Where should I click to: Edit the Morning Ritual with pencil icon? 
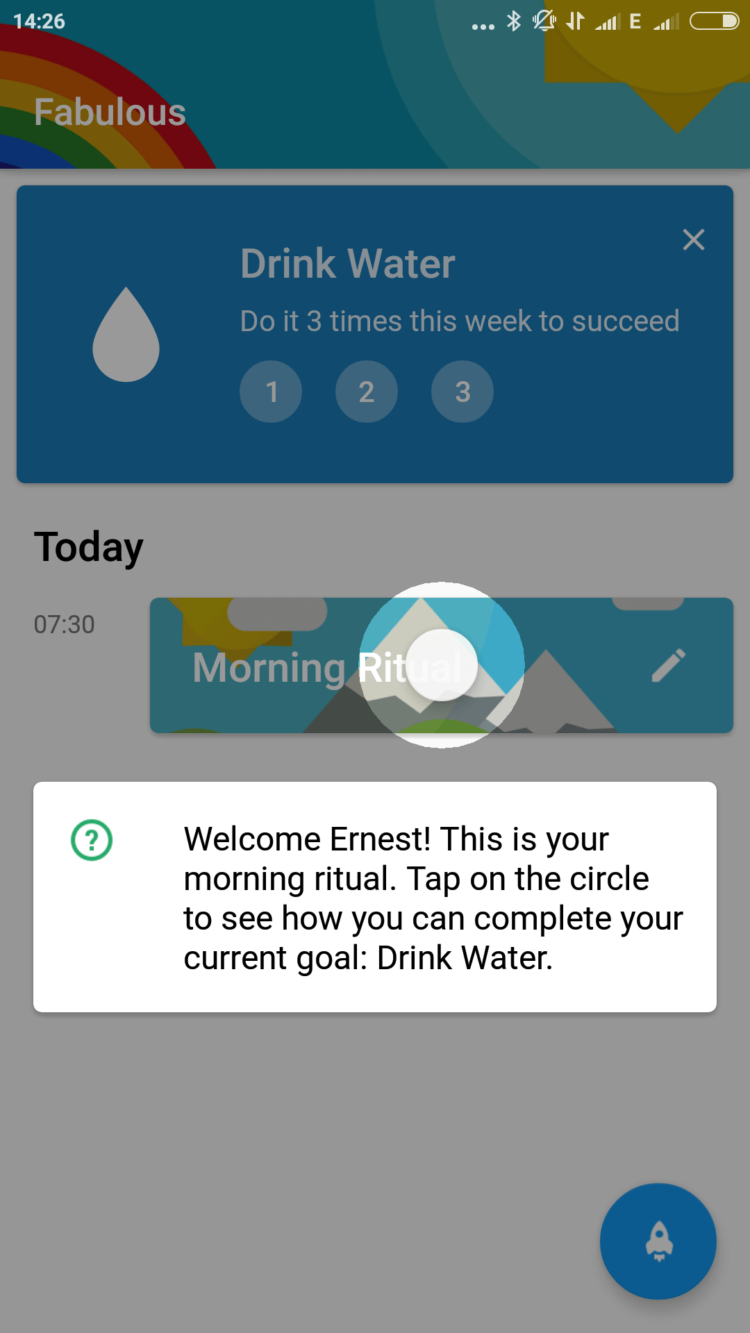point(668,665)
